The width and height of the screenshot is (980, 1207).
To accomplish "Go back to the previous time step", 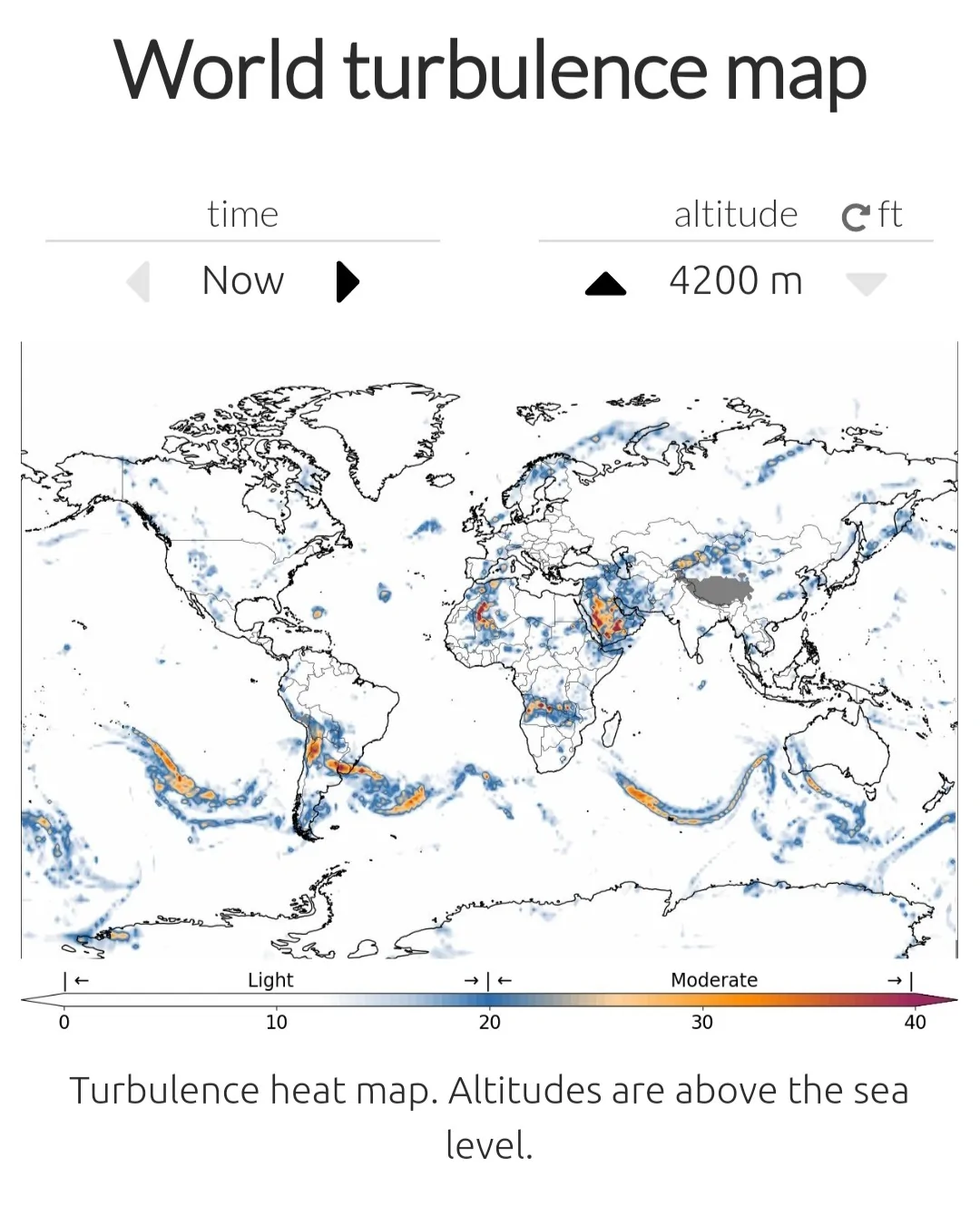I will [x=139, y=281].
